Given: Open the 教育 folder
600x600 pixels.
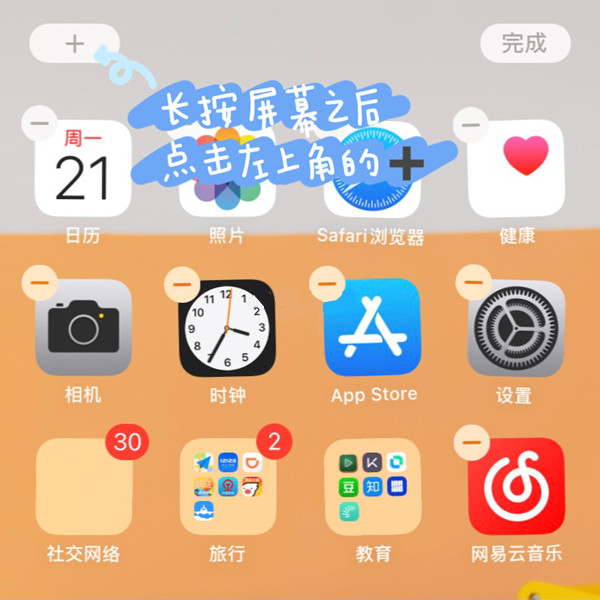Looking at the screenshot, I should point(373,486).
